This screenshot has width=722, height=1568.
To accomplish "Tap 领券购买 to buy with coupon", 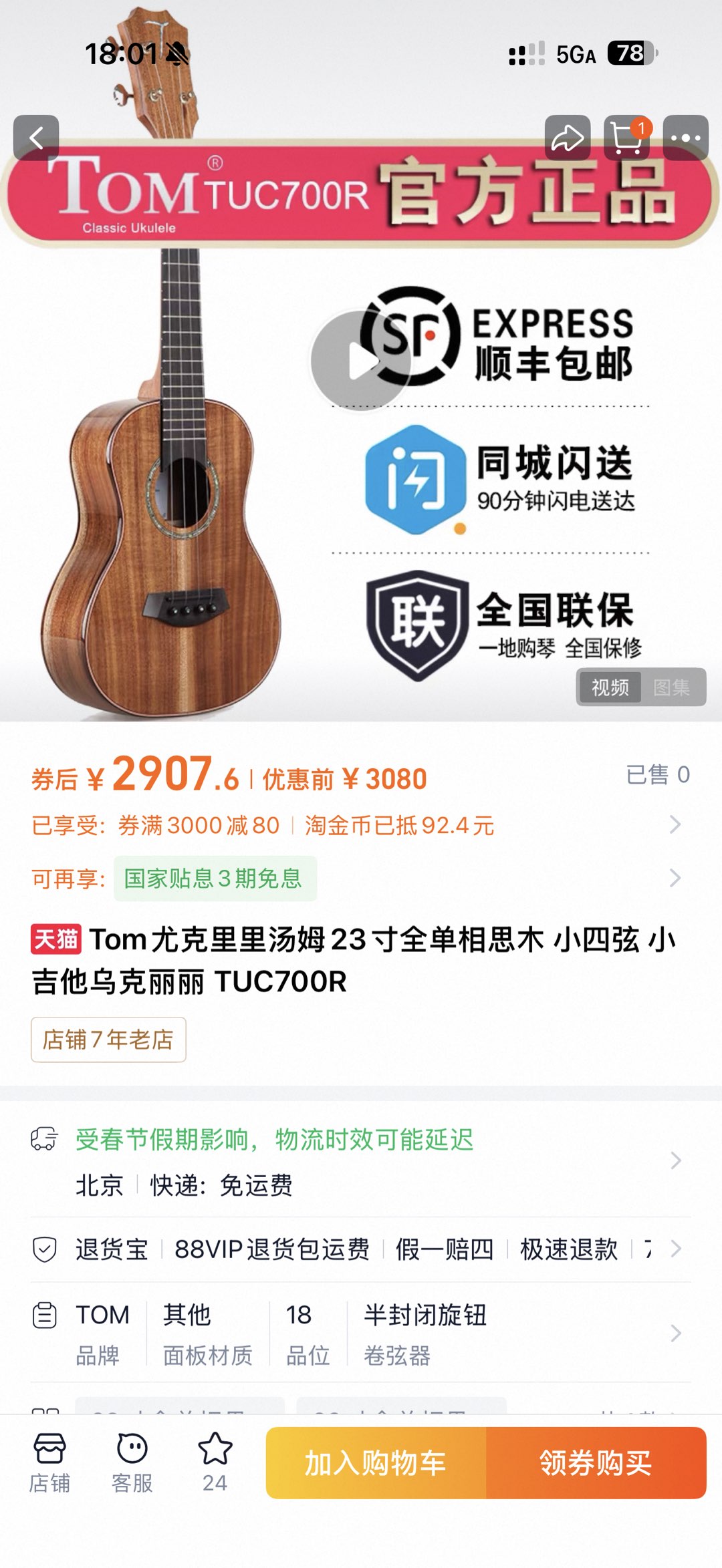I will (596, 1463).
